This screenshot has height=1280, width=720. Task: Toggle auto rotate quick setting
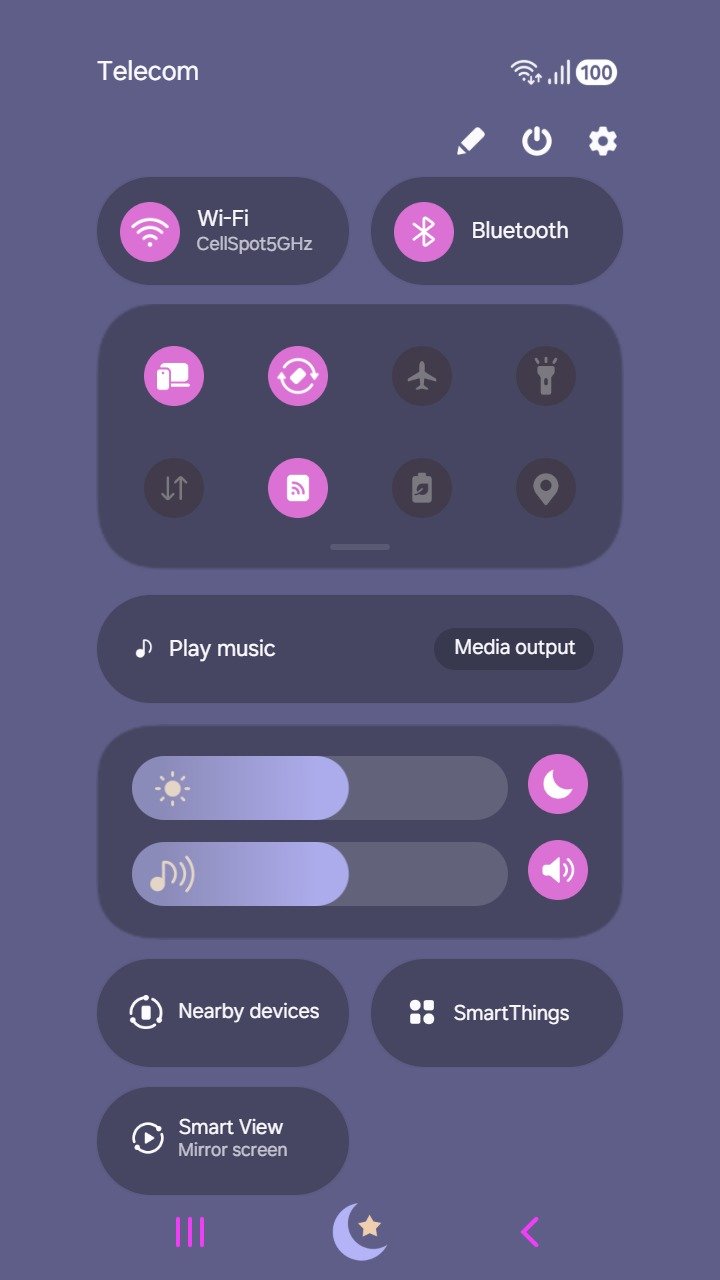click(298, 376)
